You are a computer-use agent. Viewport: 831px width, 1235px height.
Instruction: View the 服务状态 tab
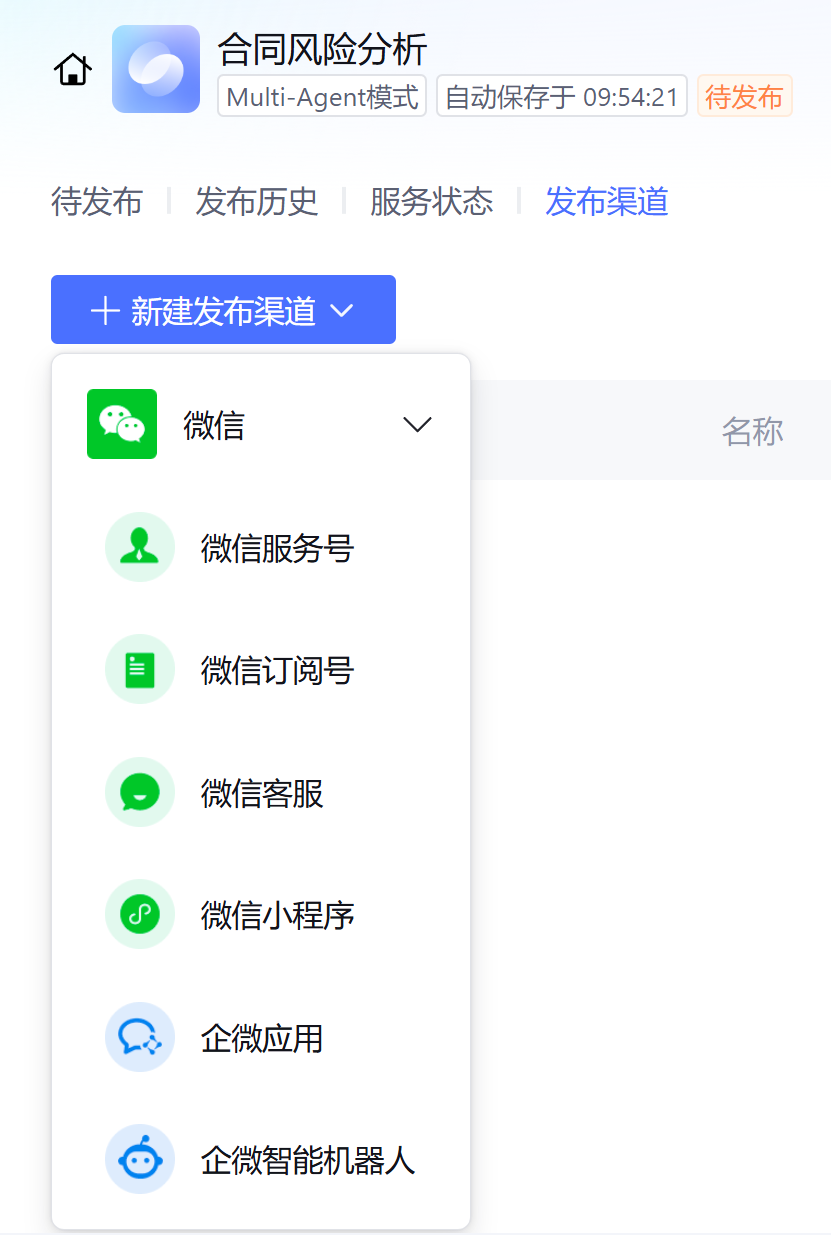click(431, 202)
